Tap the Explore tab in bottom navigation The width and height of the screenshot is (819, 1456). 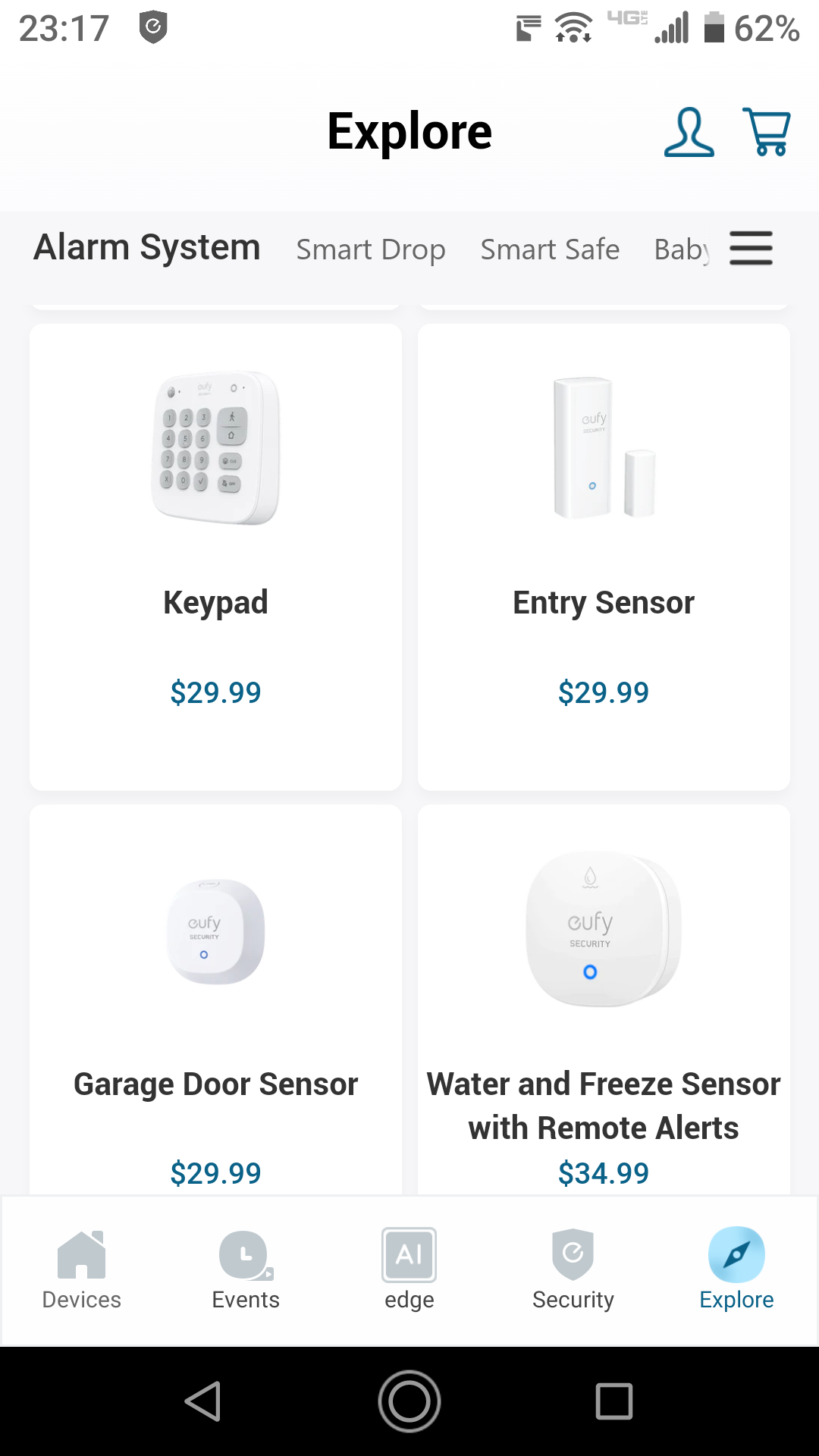coord(736,1269)
